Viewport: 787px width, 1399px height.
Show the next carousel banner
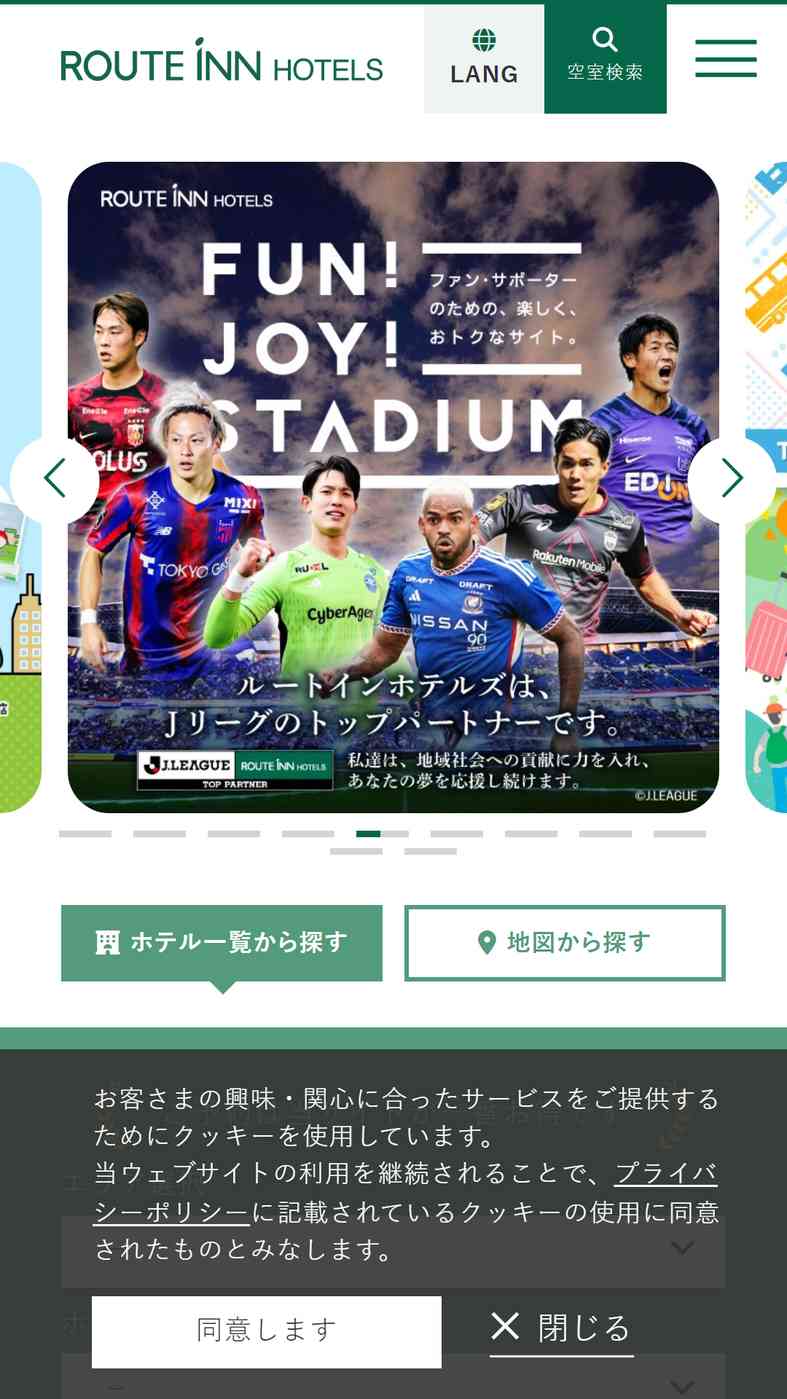click(732, 479)
